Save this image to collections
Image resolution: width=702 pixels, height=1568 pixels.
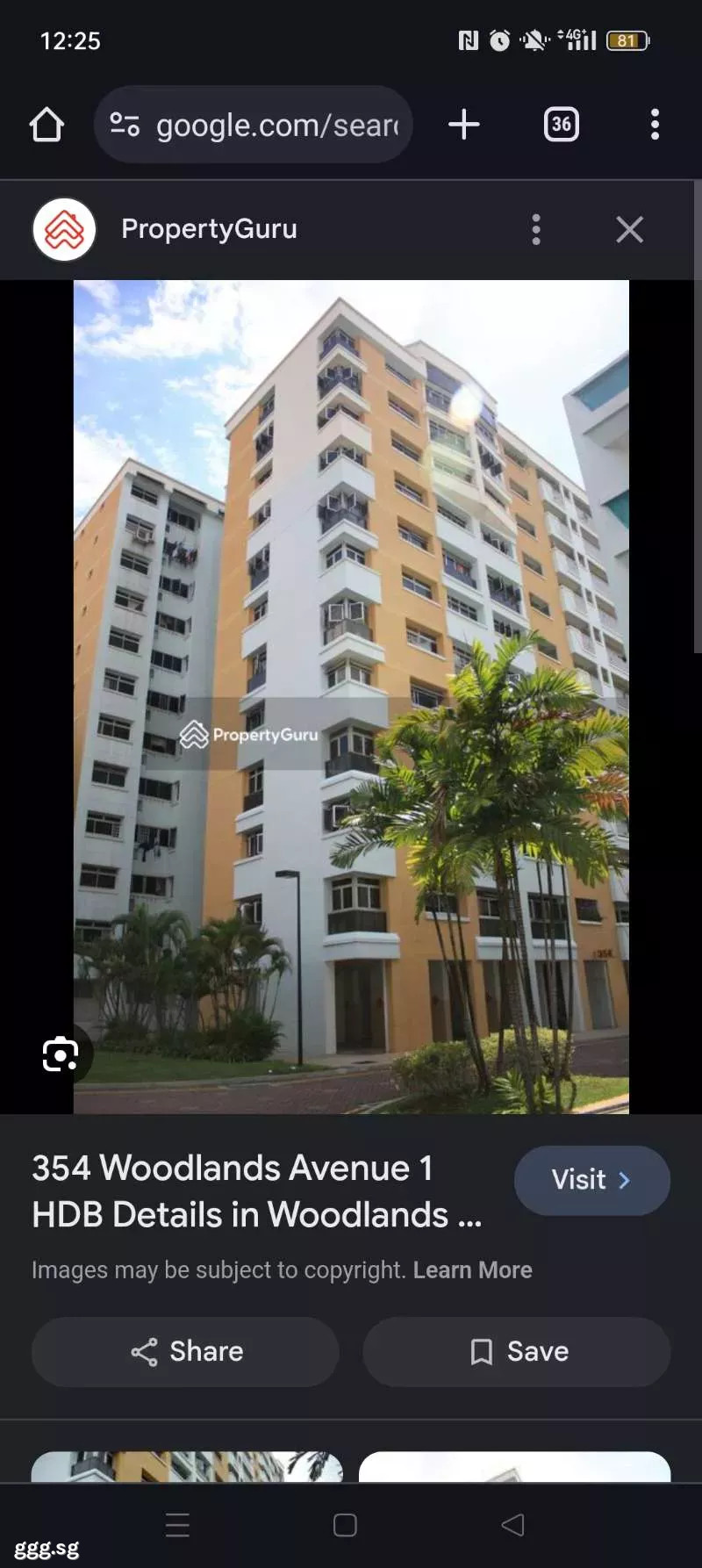tap(517, 1352)
